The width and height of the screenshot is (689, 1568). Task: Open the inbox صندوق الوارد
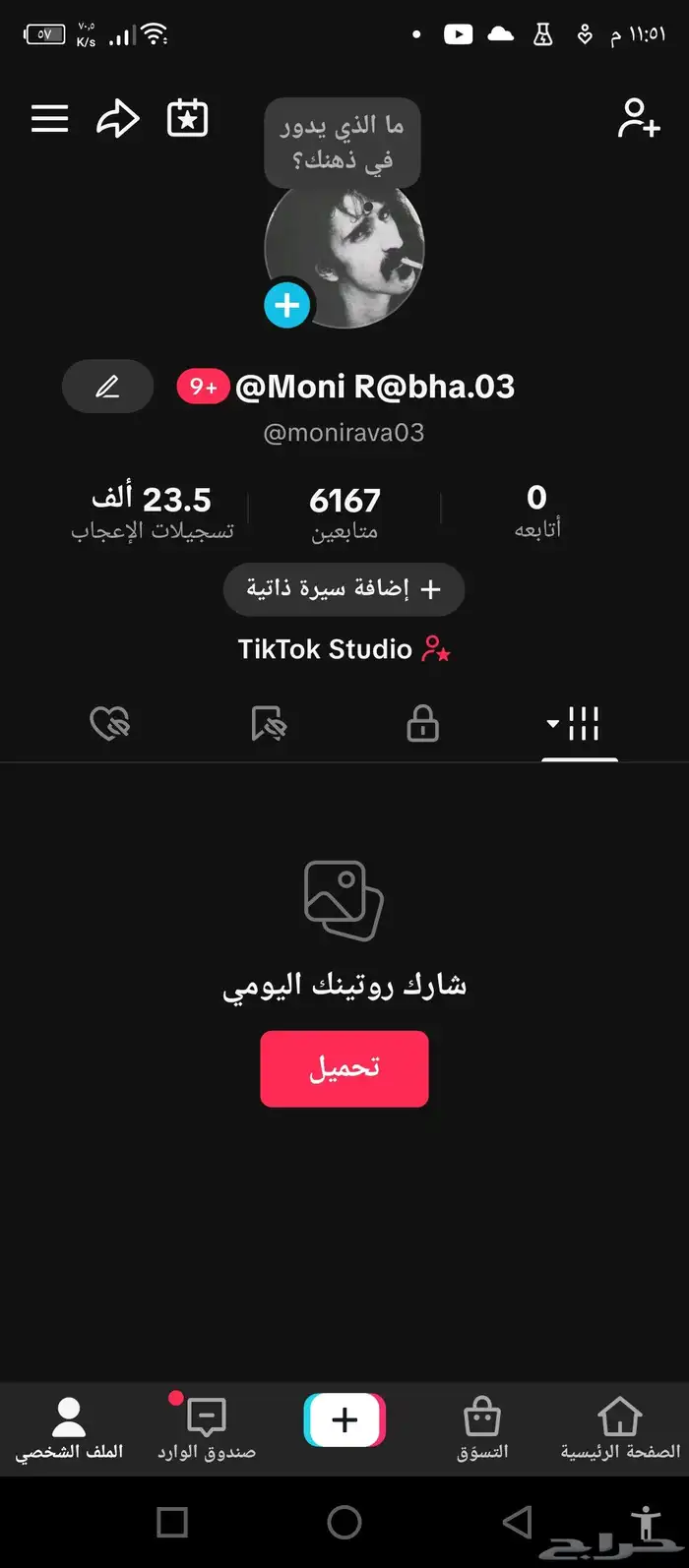[207, 1428]
